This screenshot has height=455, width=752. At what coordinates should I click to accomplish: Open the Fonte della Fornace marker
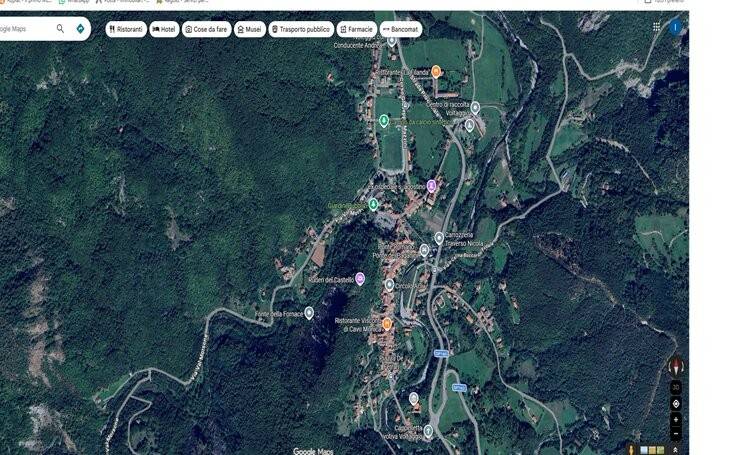[x=309, y=313]
